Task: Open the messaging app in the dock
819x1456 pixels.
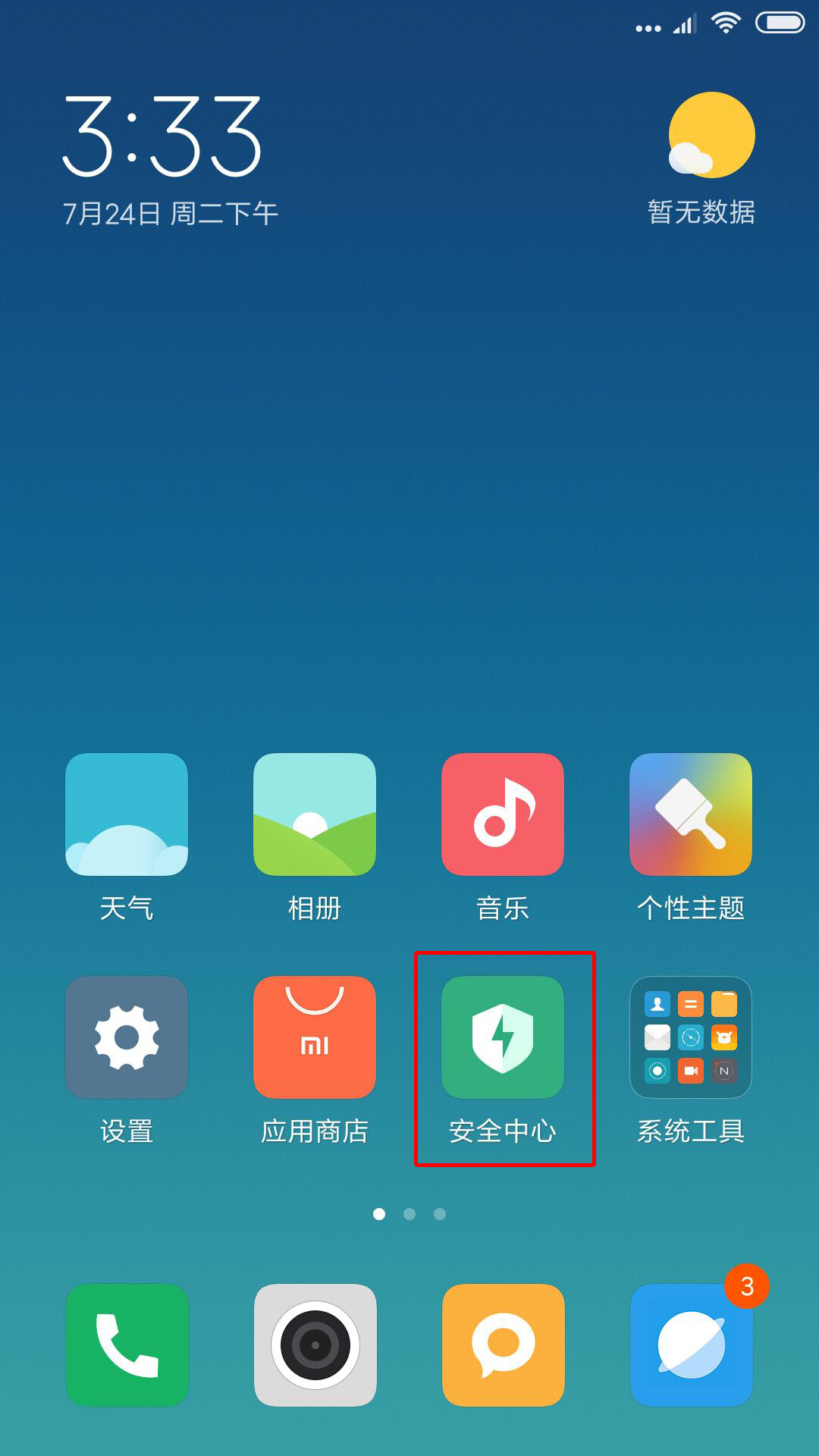Action: coord(503,1345)
